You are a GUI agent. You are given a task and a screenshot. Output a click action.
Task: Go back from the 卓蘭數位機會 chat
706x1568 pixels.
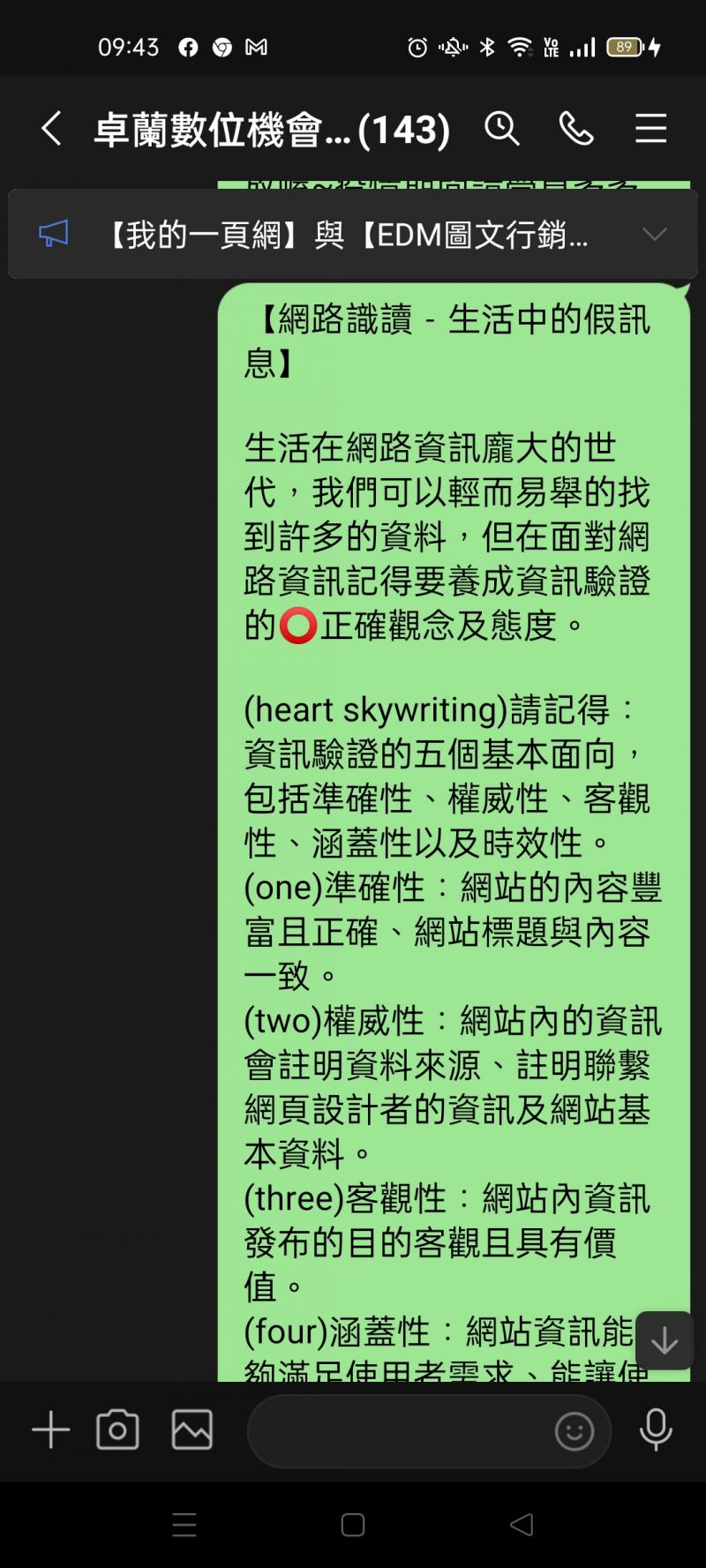tap(51, 129)
